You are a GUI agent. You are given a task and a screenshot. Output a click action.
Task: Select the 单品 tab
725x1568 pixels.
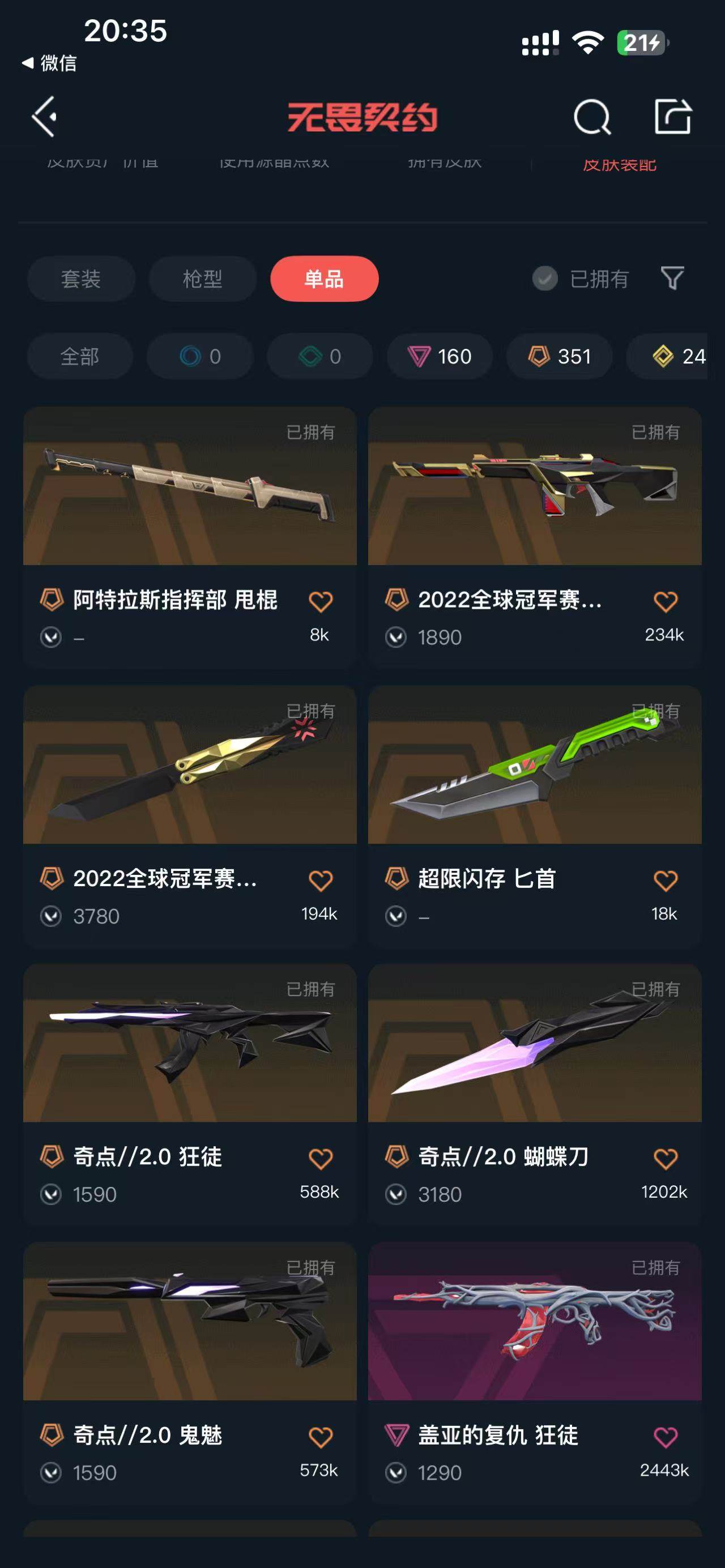tap(324, 279)
